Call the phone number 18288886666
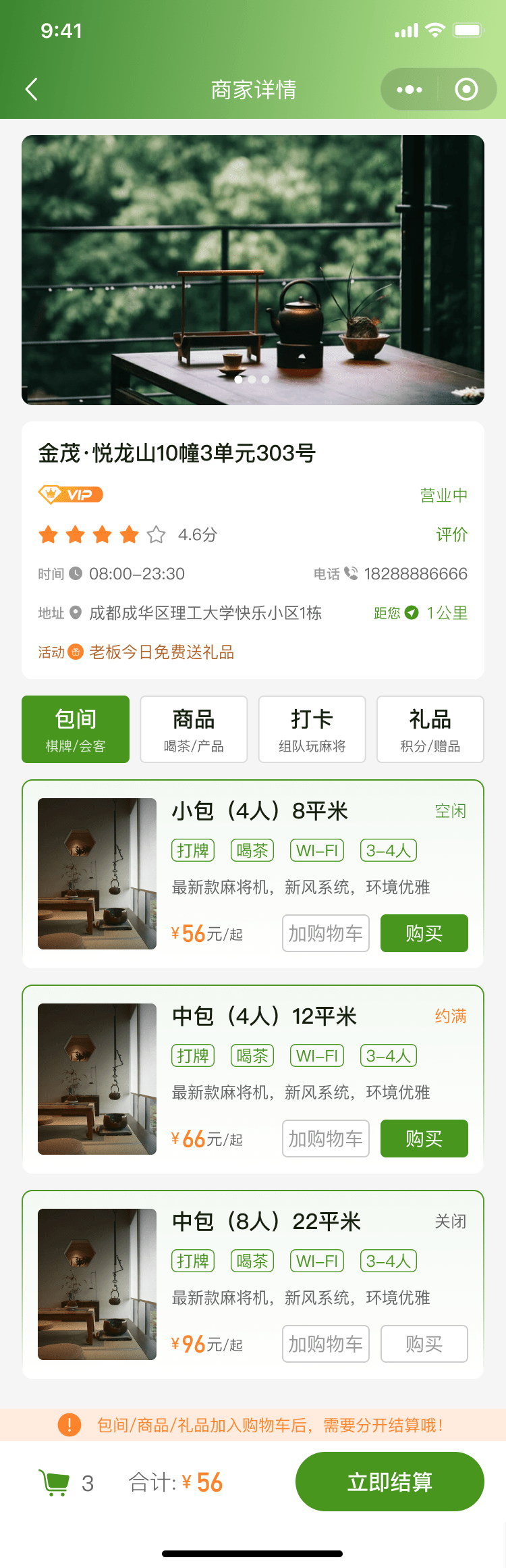Screen dimensions: 506x1568 coord(415,574)
